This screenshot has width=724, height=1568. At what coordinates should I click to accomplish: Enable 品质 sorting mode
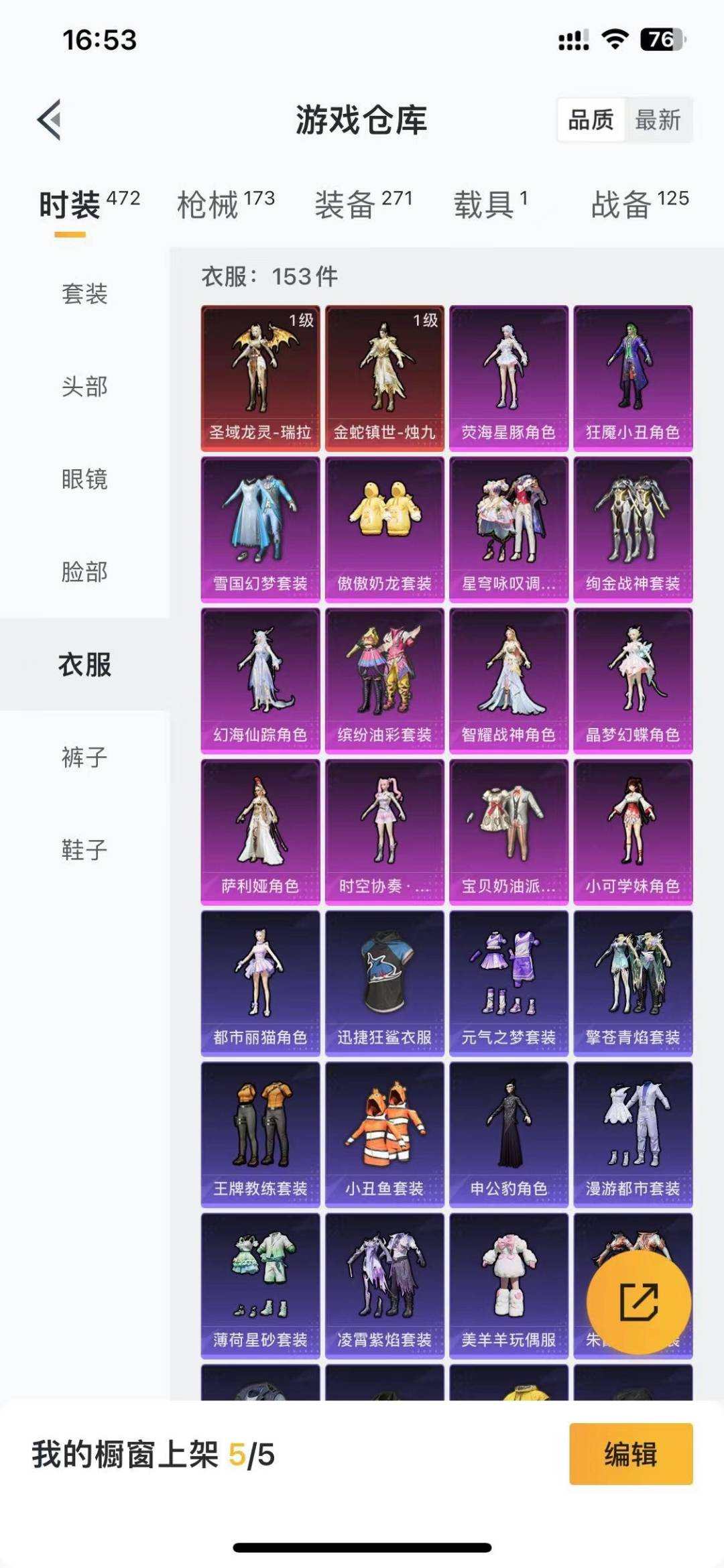coord(590,121)
